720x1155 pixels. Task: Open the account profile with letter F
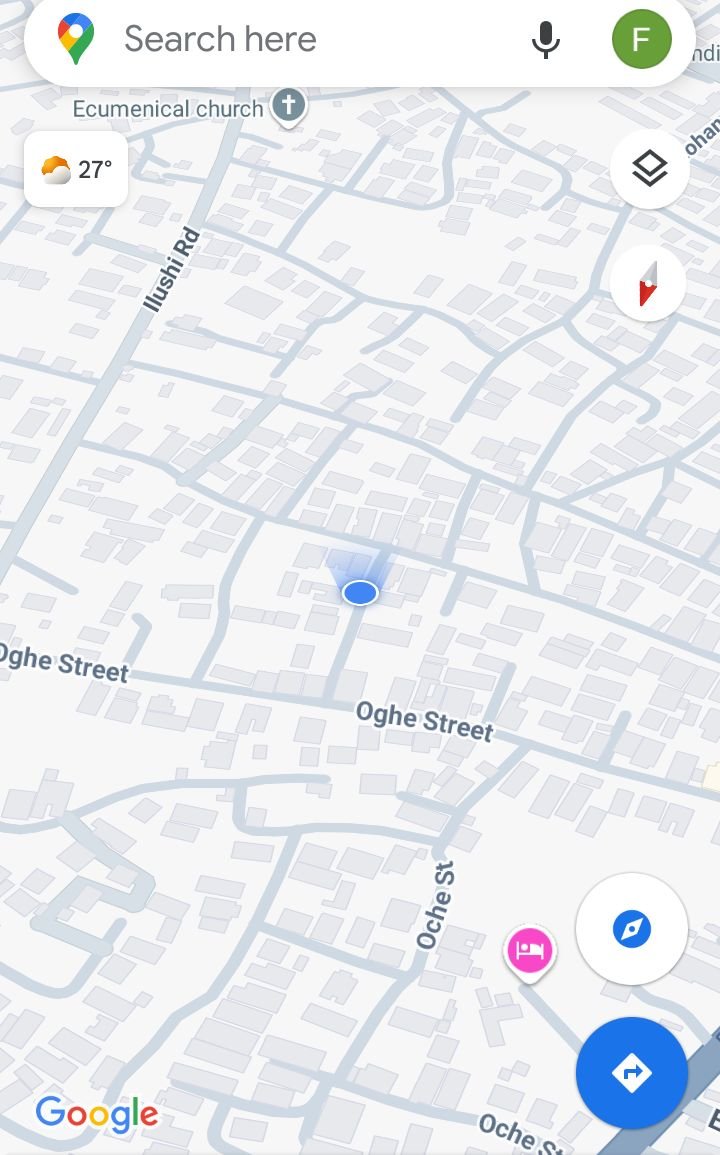tap(641, 39)
